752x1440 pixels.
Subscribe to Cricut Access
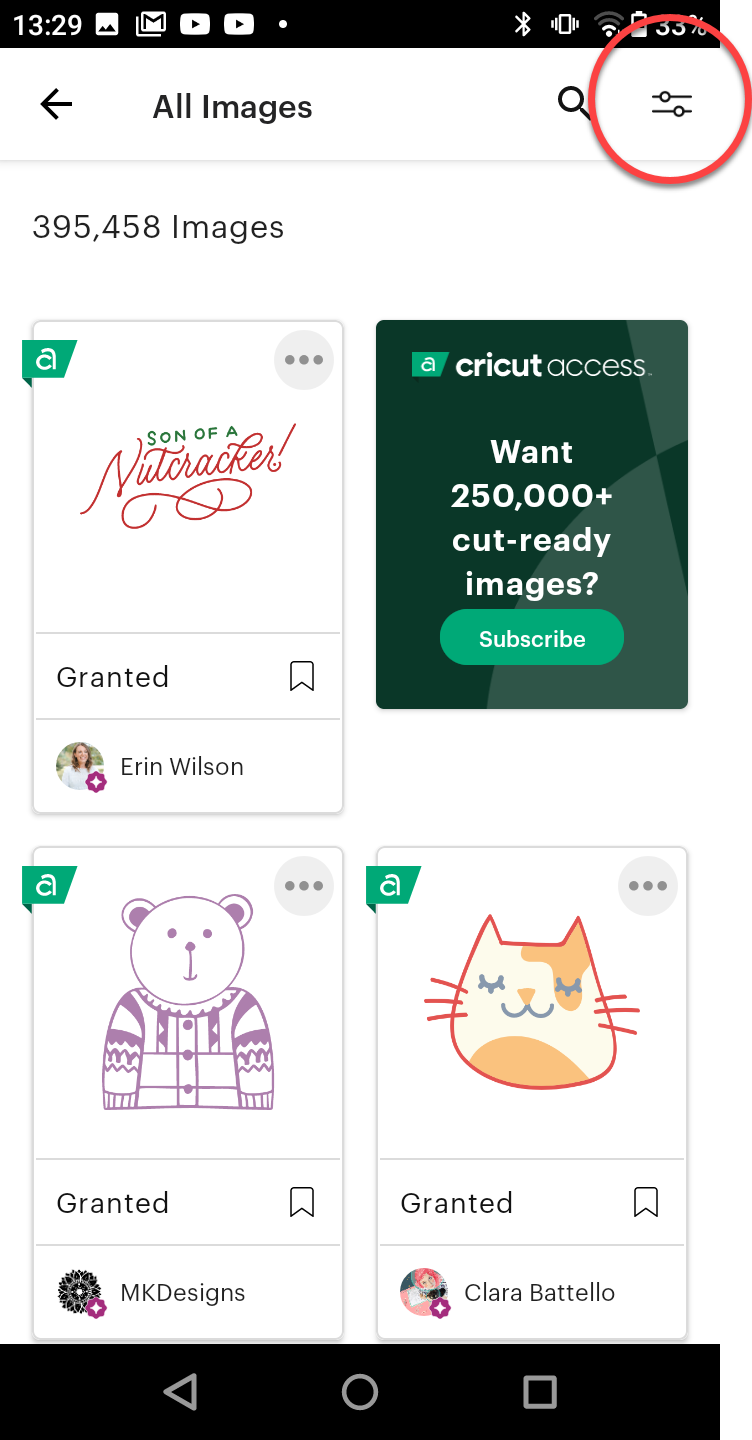532,638
